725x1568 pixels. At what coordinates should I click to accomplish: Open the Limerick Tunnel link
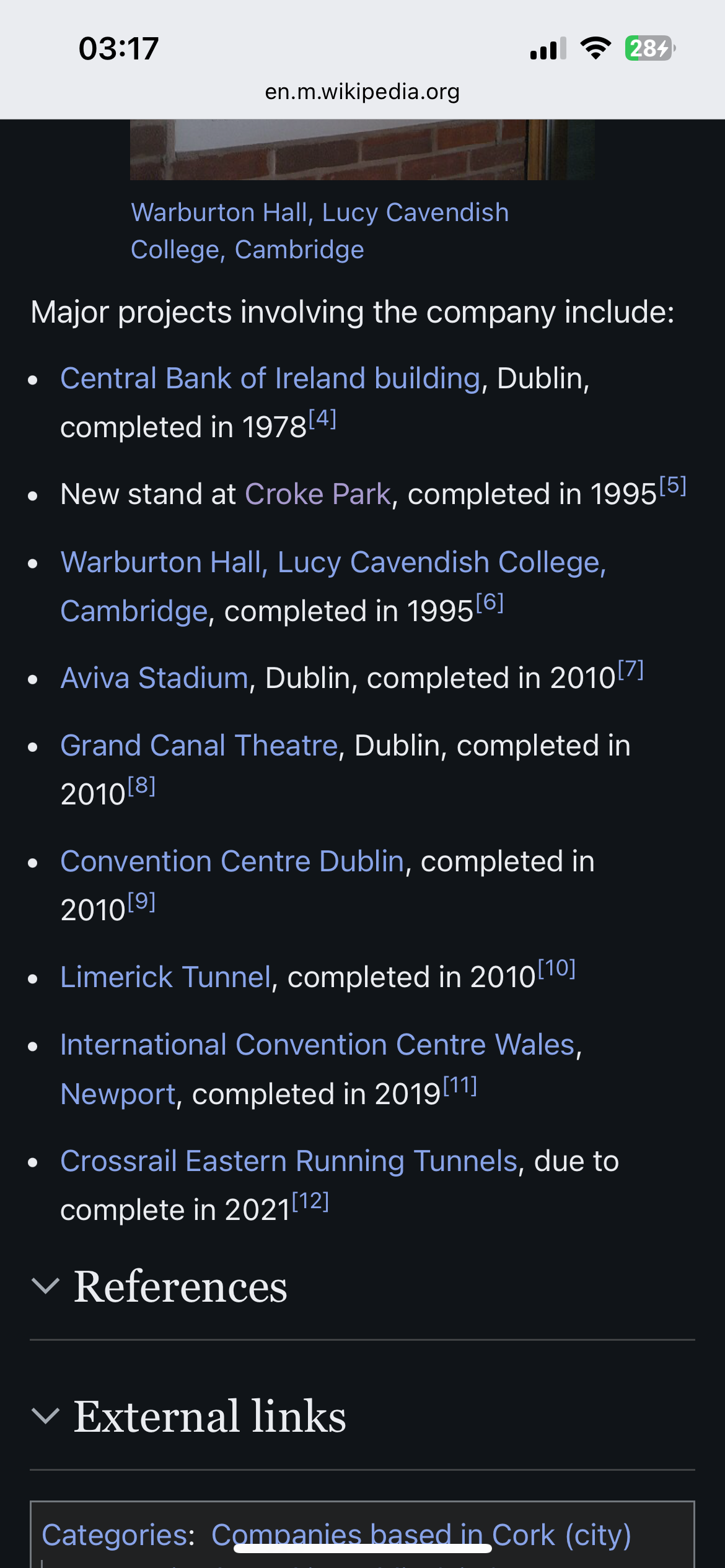pos(165,977)
